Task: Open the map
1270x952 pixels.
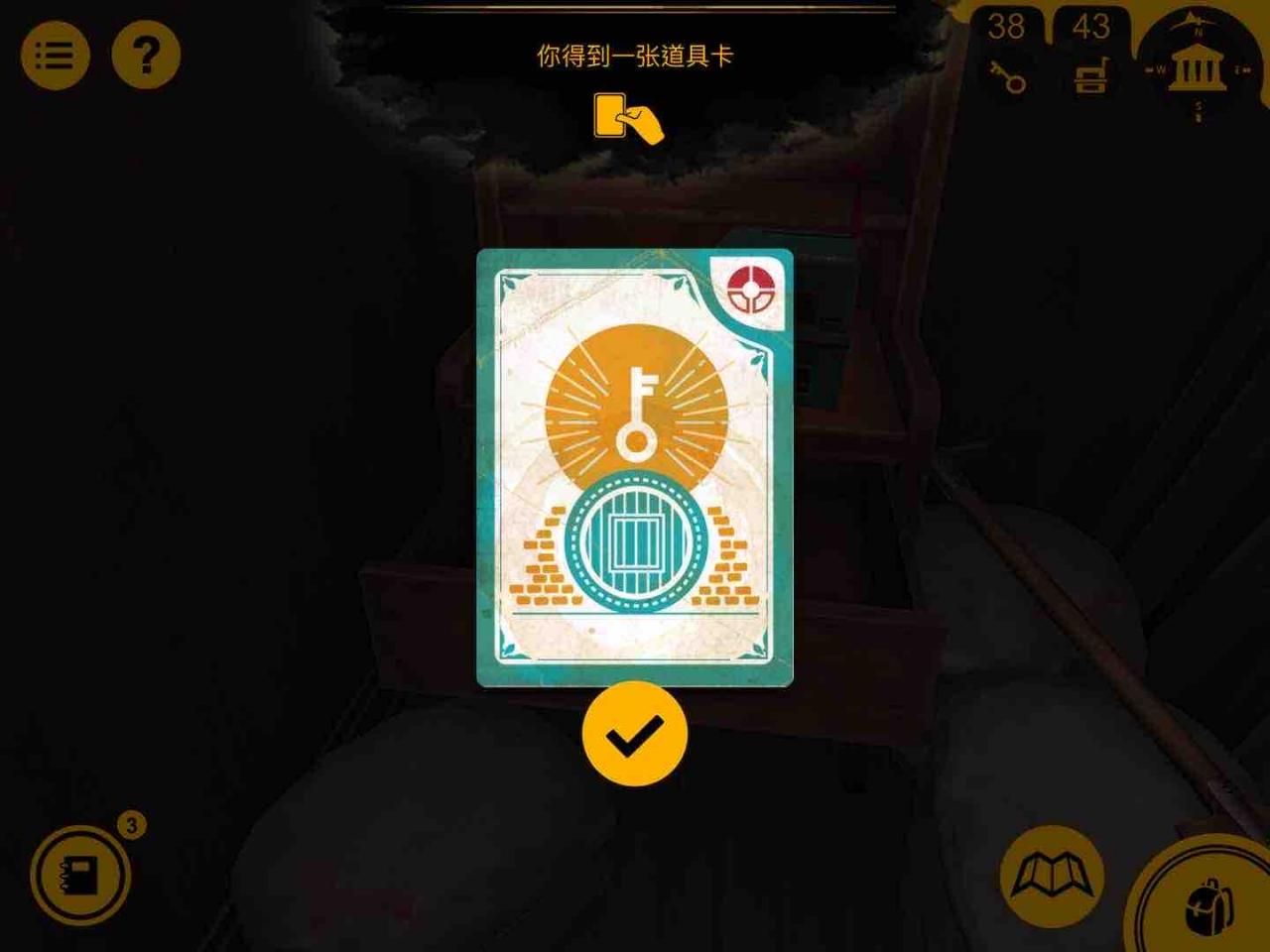Action: tap(1051, 876)
